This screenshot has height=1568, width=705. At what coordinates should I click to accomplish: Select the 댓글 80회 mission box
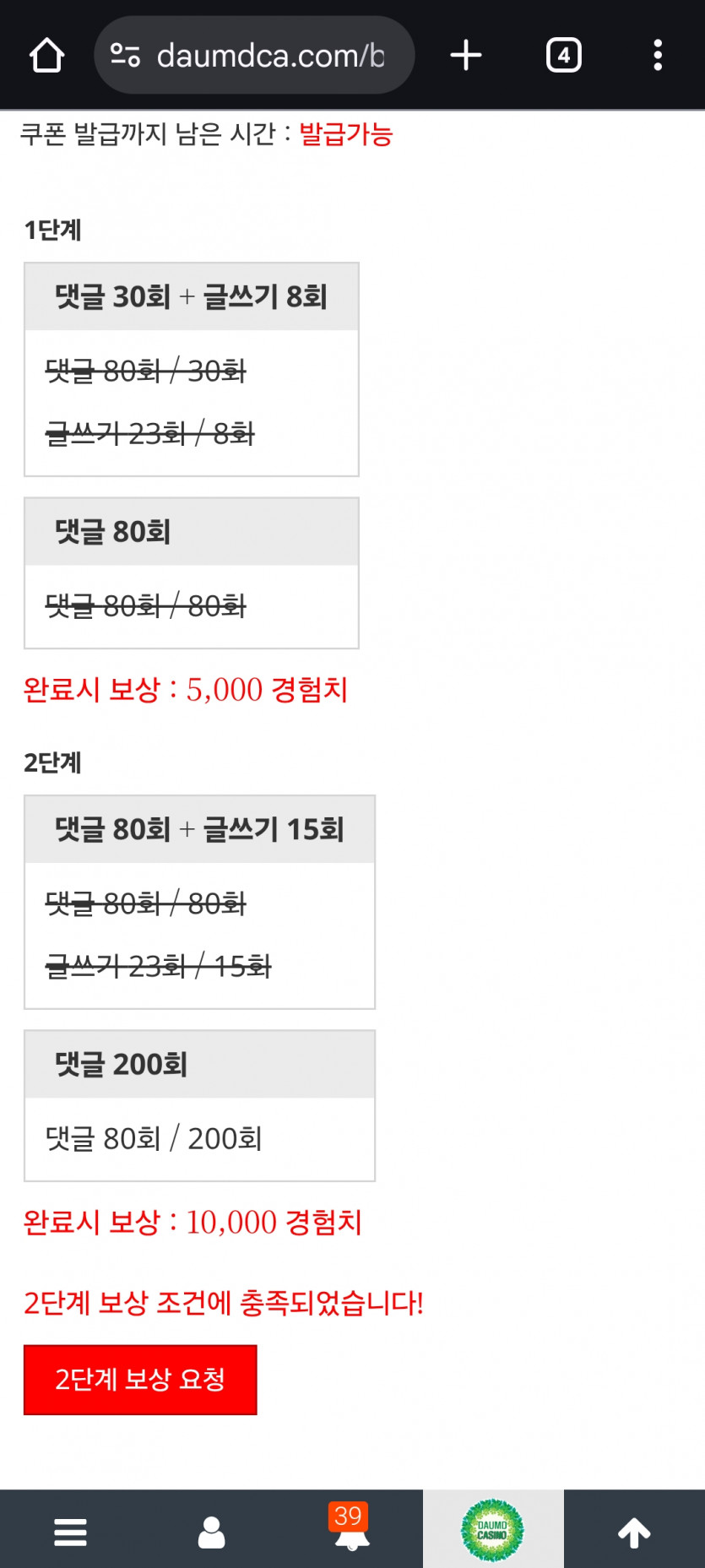pyautogui.click(x=192, y=532)
